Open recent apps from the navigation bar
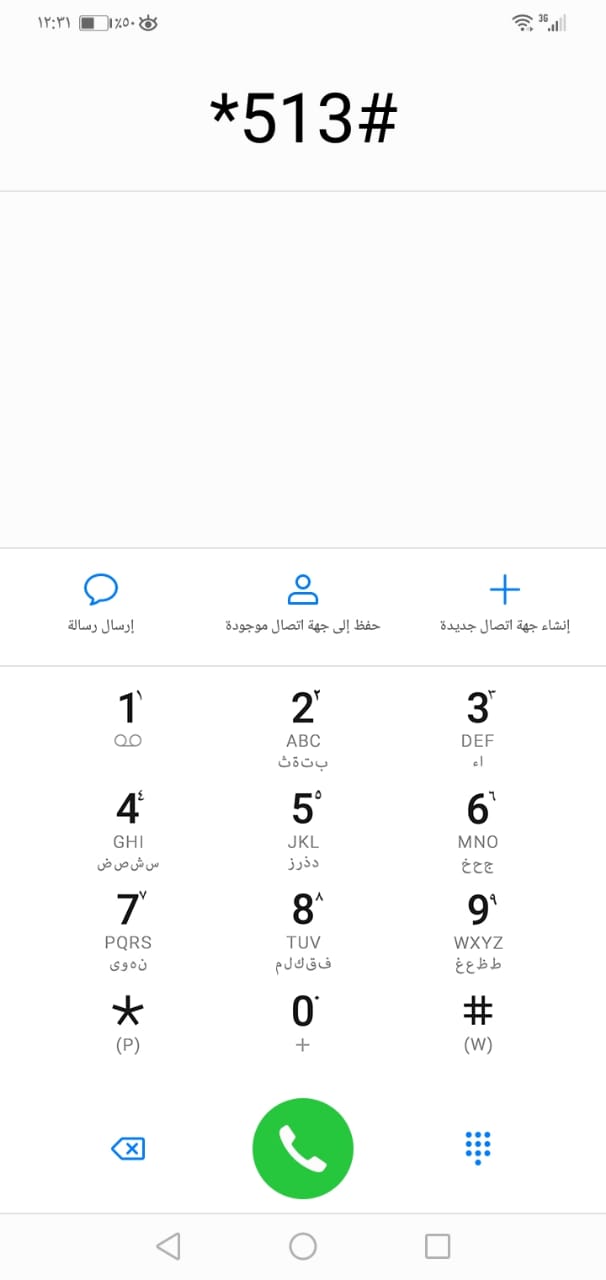 437,1245
